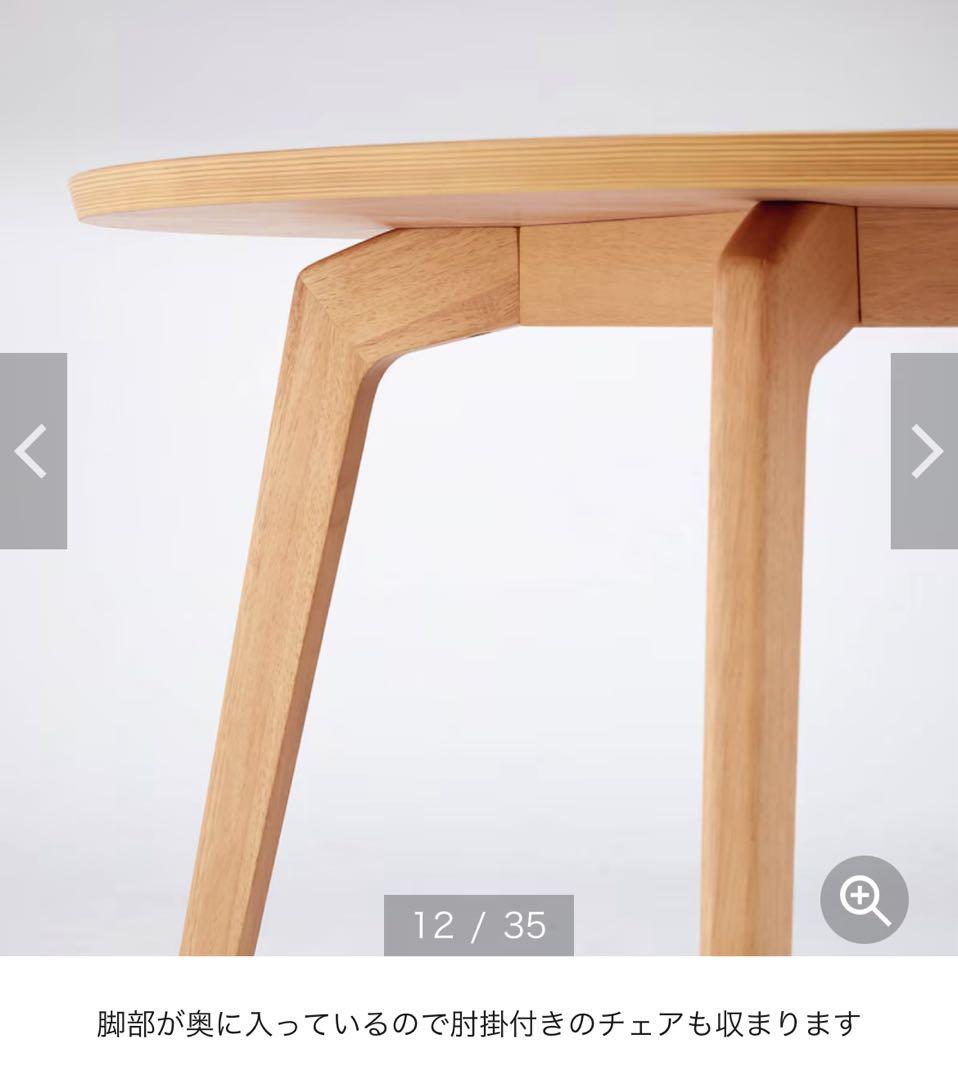Image resolution: width=958 pixels, height=1080 pixels.
Task: Zoom in with the magnifier icon
Action: pos(864,899)
